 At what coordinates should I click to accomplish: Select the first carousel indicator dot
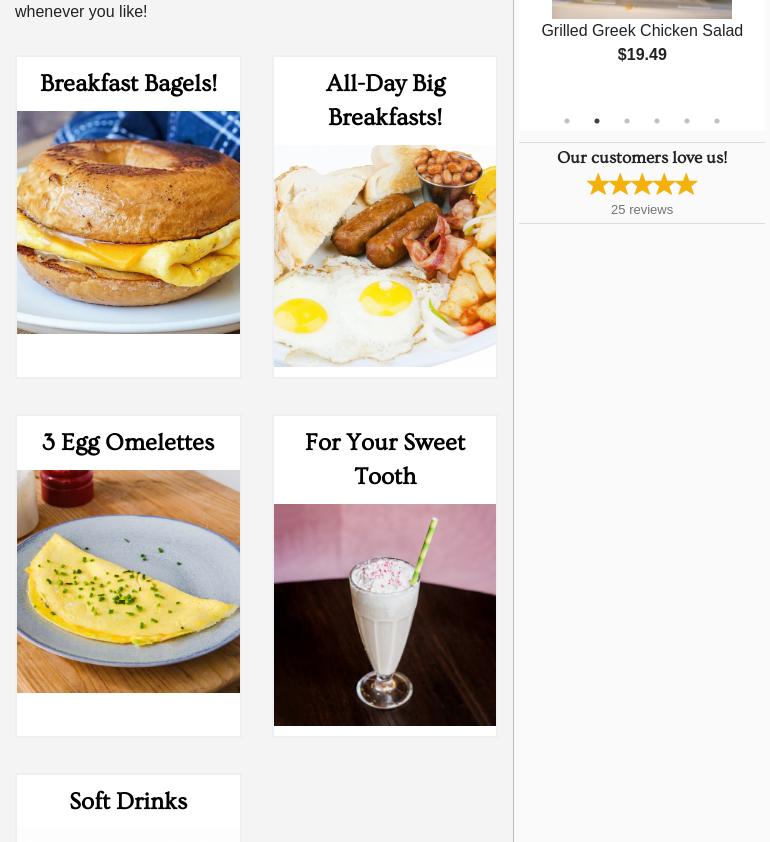[x=567, y=120]
